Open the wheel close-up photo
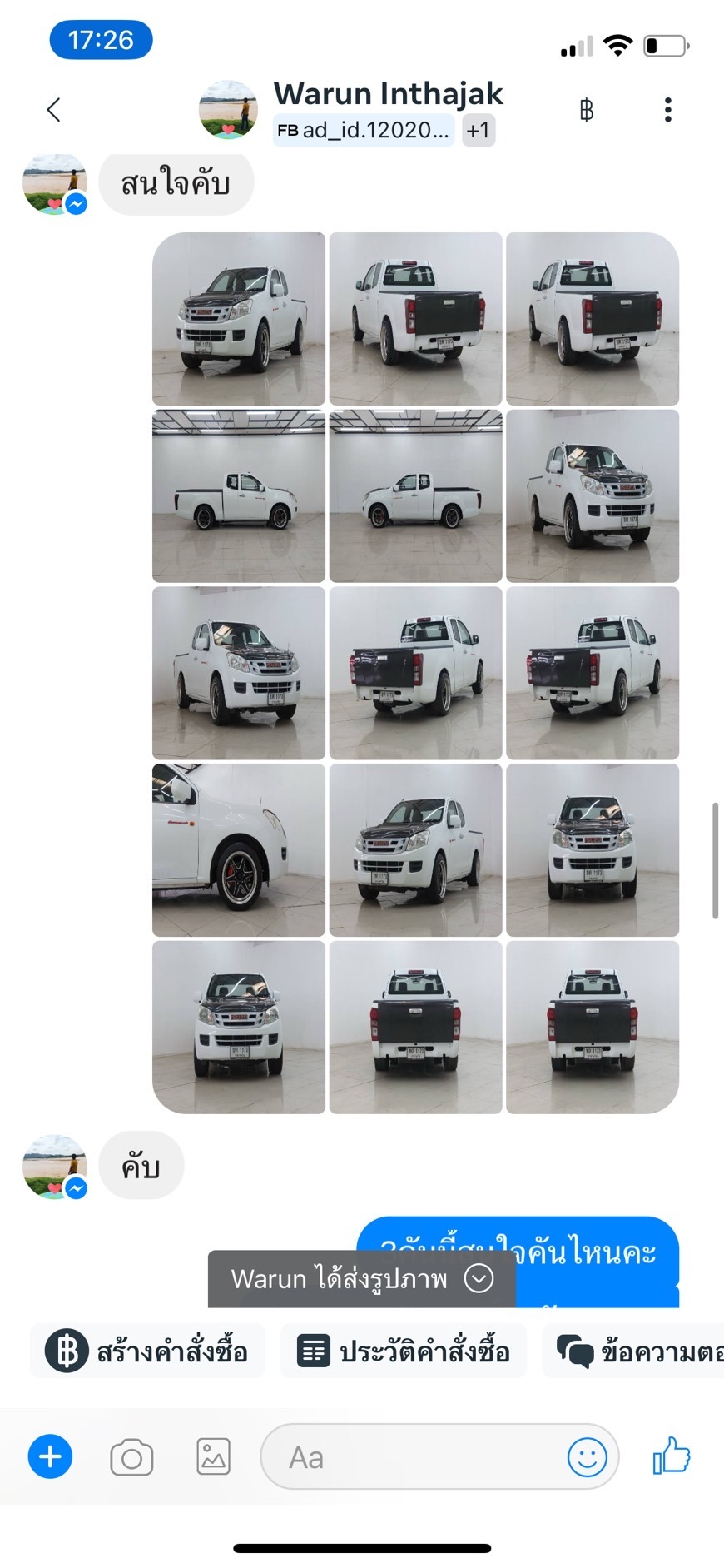This screenshot has width=724, height=1568. (239, 850)
